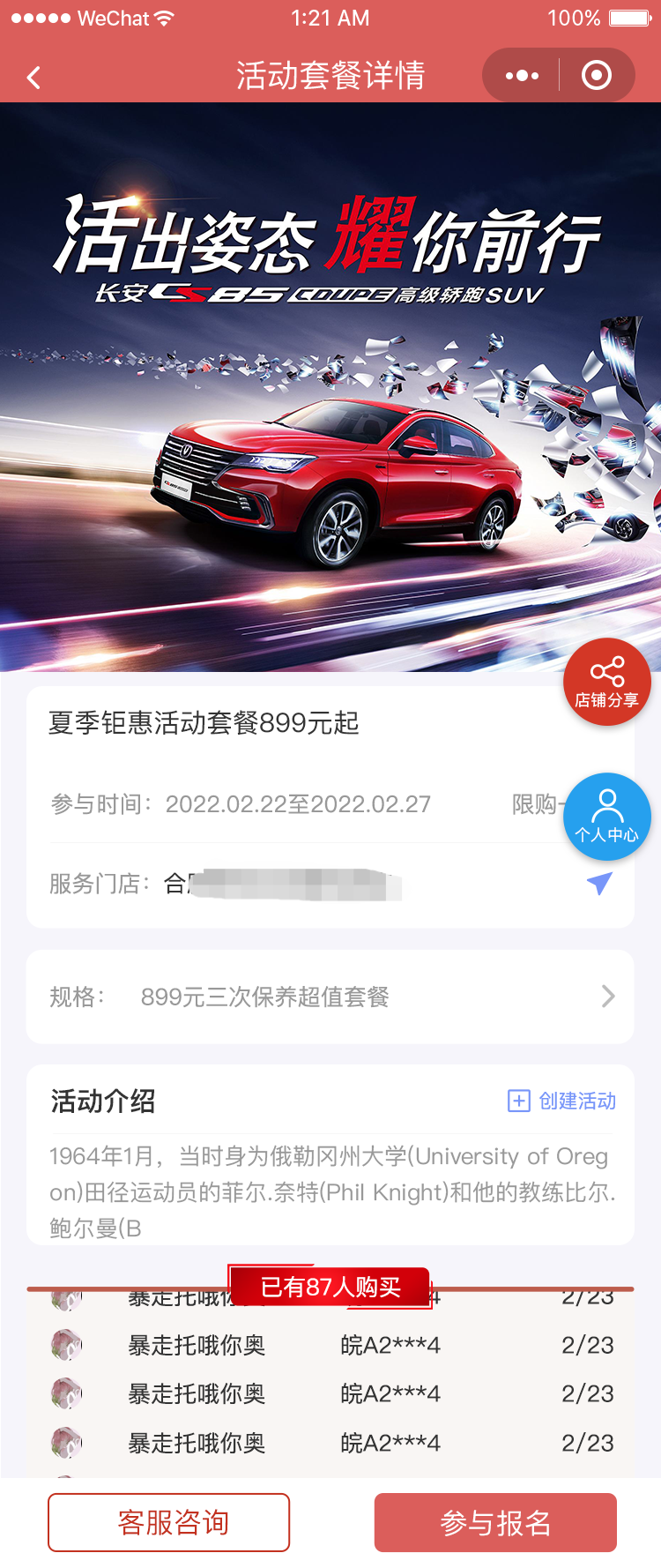The height and width of the screenshot is (1568, 661).
Task: Tap the plus icon next to 创建活动
Action: (x=518, y=1101)
